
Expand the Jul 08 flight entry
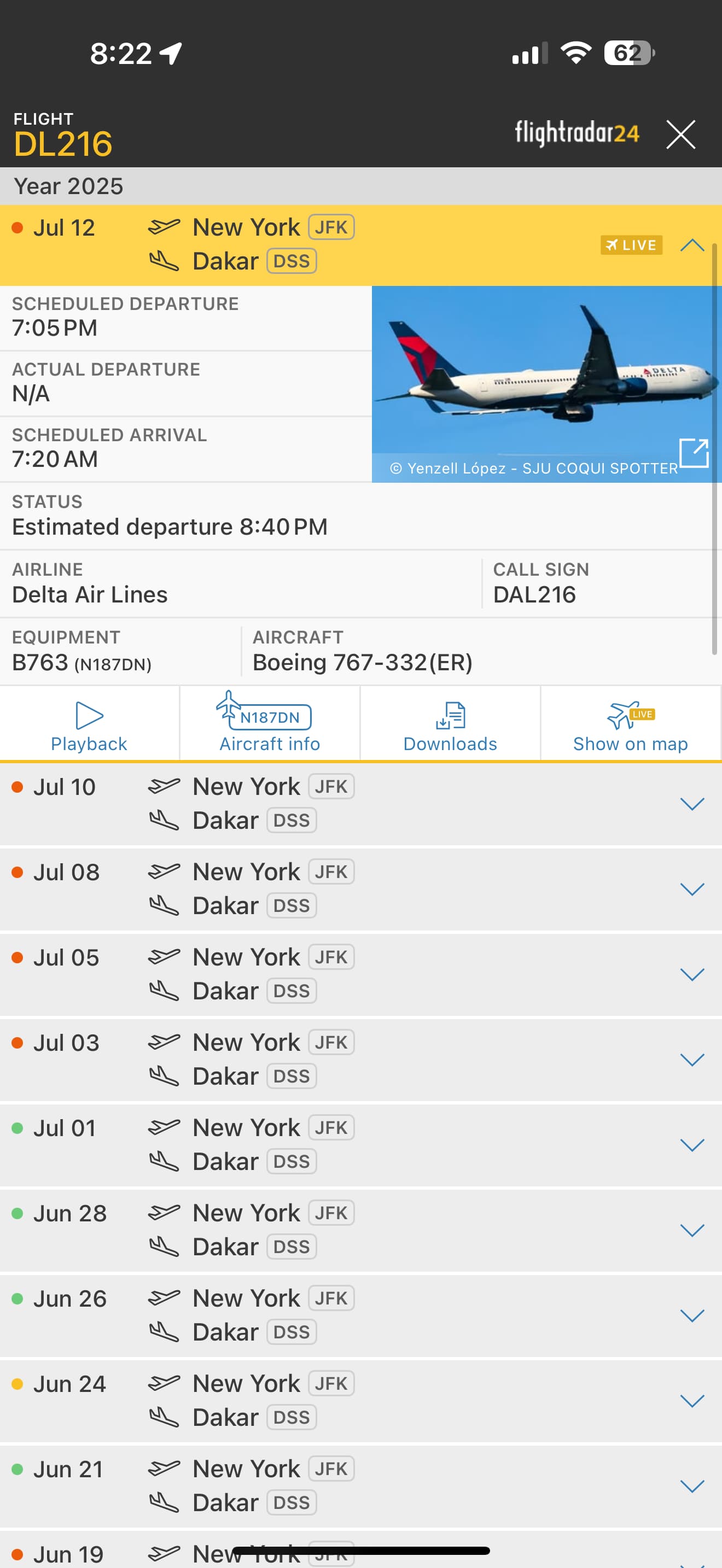point(691,888)
